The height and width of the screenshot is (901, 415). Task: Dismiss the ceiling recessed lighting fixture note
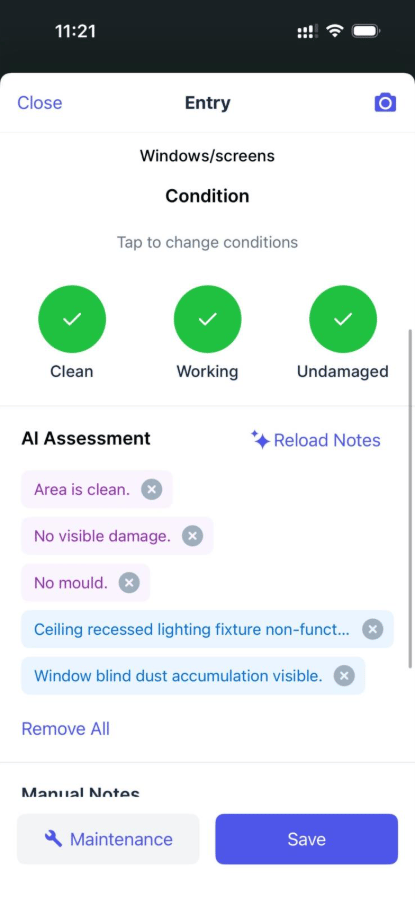372,629
